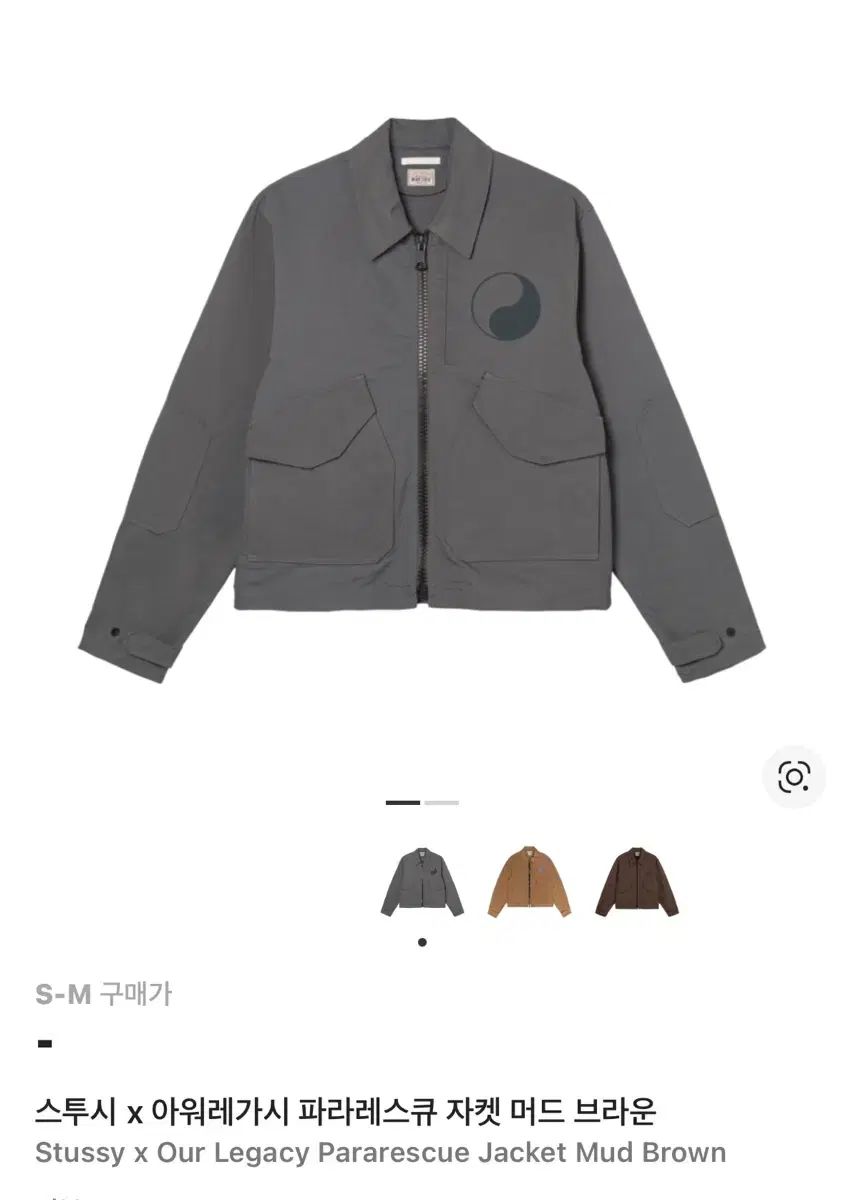This screenshot has width=844, height=1200.
Task: Open the main product photo of the jacket
Action: 422,400
